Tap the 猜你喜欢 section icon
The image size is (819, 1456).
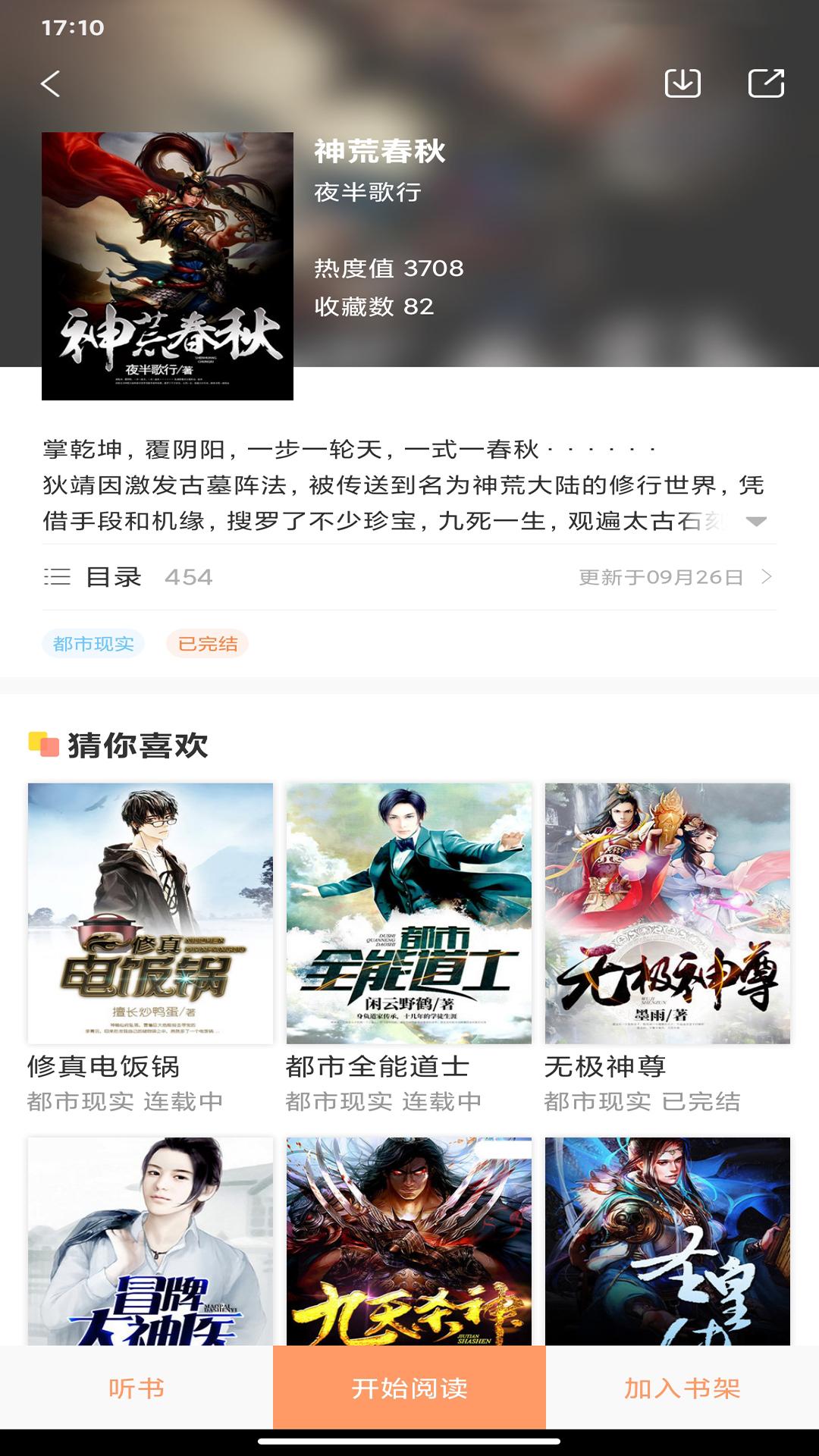[42, 744]
